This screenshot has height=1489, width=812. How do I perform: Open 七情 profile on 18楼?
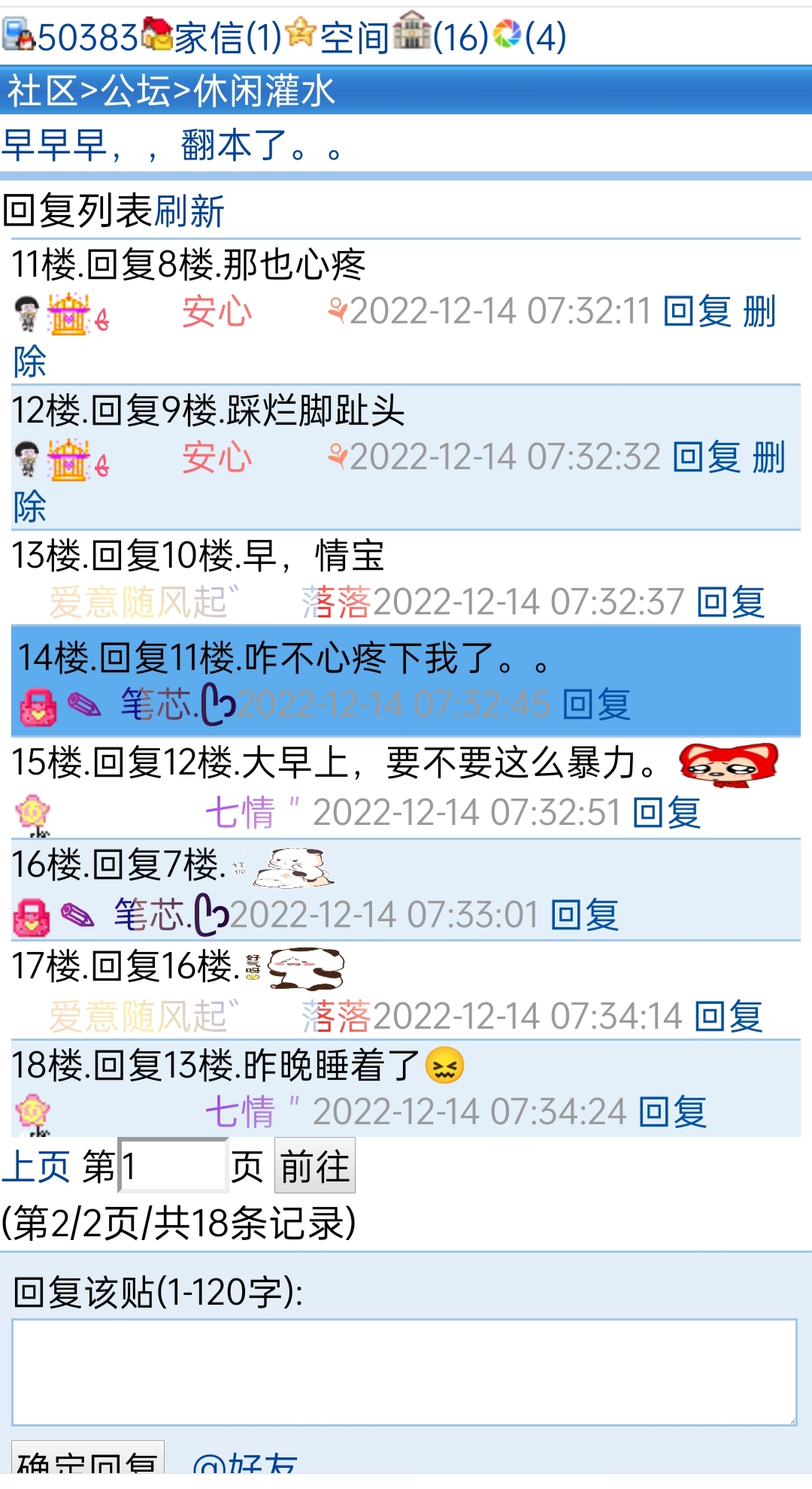point(241,1111)
